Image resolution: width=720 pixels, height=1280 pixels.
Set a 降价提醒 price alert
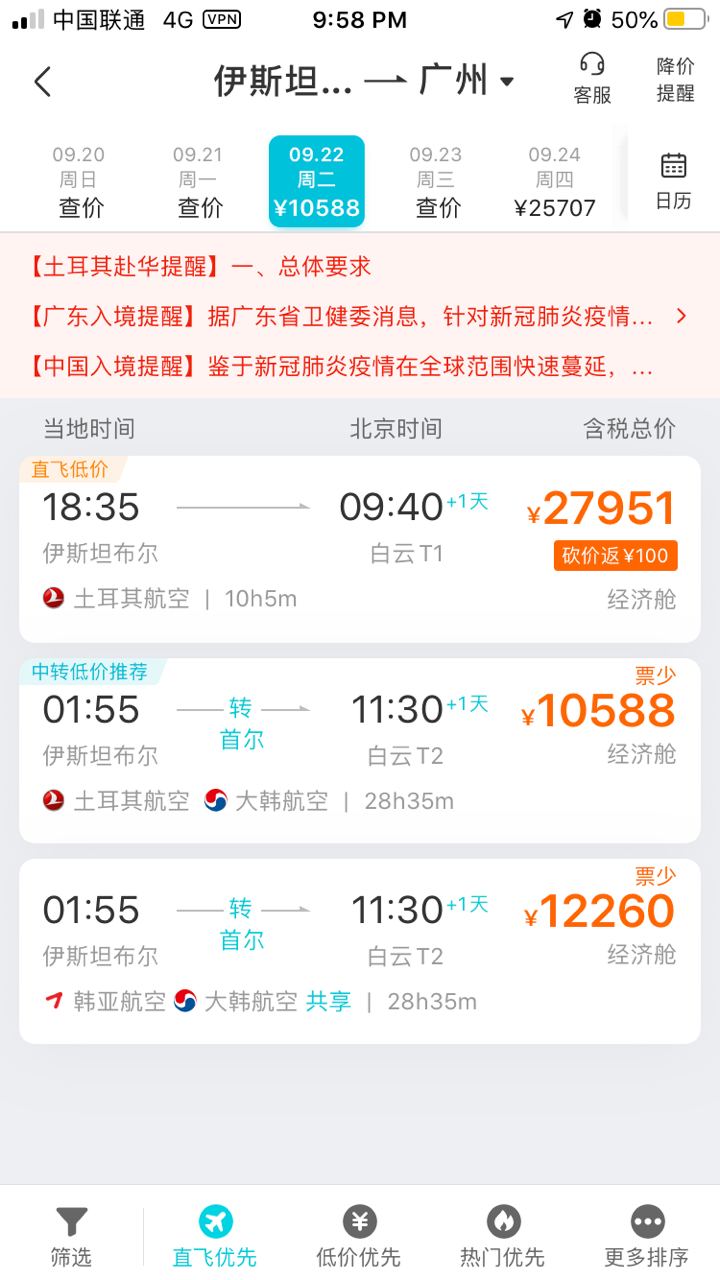[x=675, y=79]
